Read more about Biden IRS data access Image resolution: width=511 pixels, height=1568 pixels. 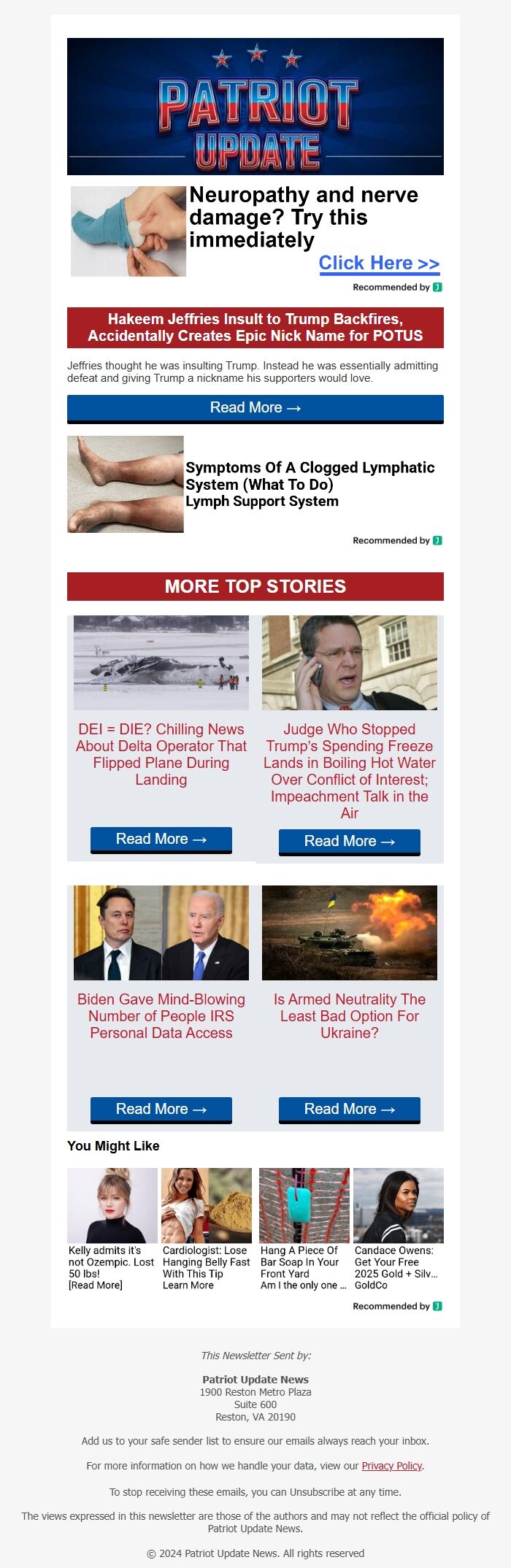click(161, 1110)
